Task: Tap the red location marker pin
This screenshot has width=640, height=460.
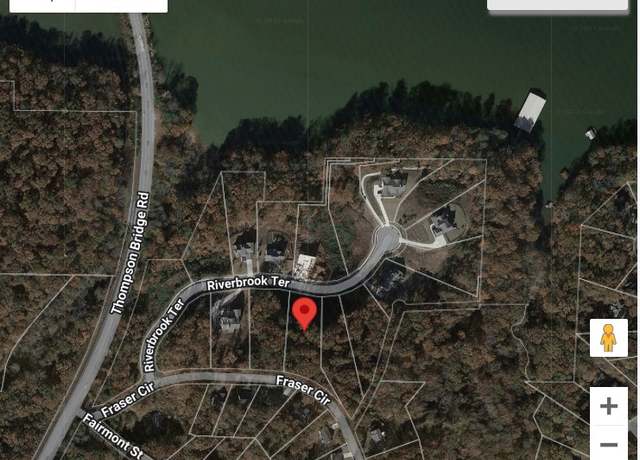Action: tap(304, 313)
